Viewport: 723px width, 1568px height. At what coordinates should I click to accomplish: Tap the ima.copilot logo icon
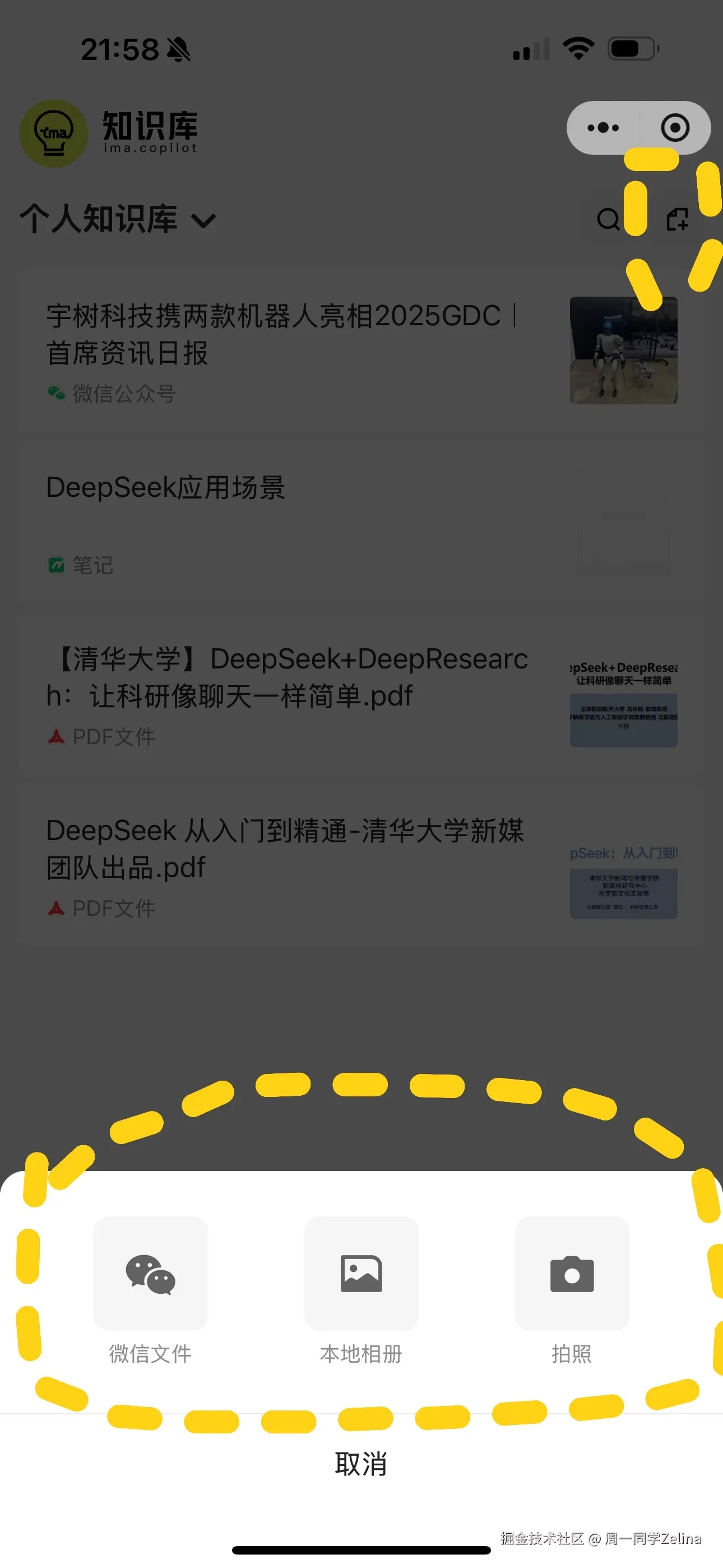coord(54,133)
